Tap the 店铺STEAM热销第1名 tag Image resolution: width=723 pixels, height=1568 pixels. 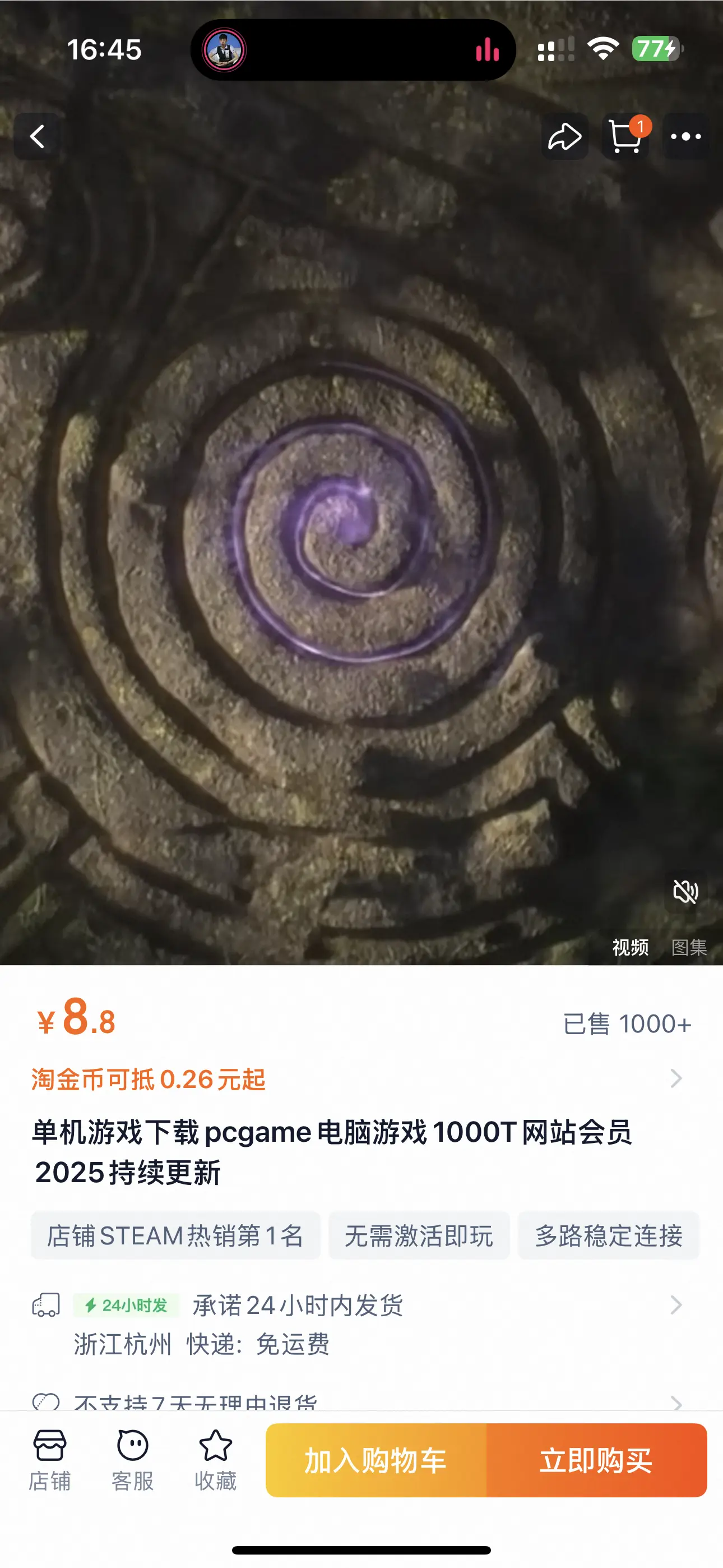175,1235
